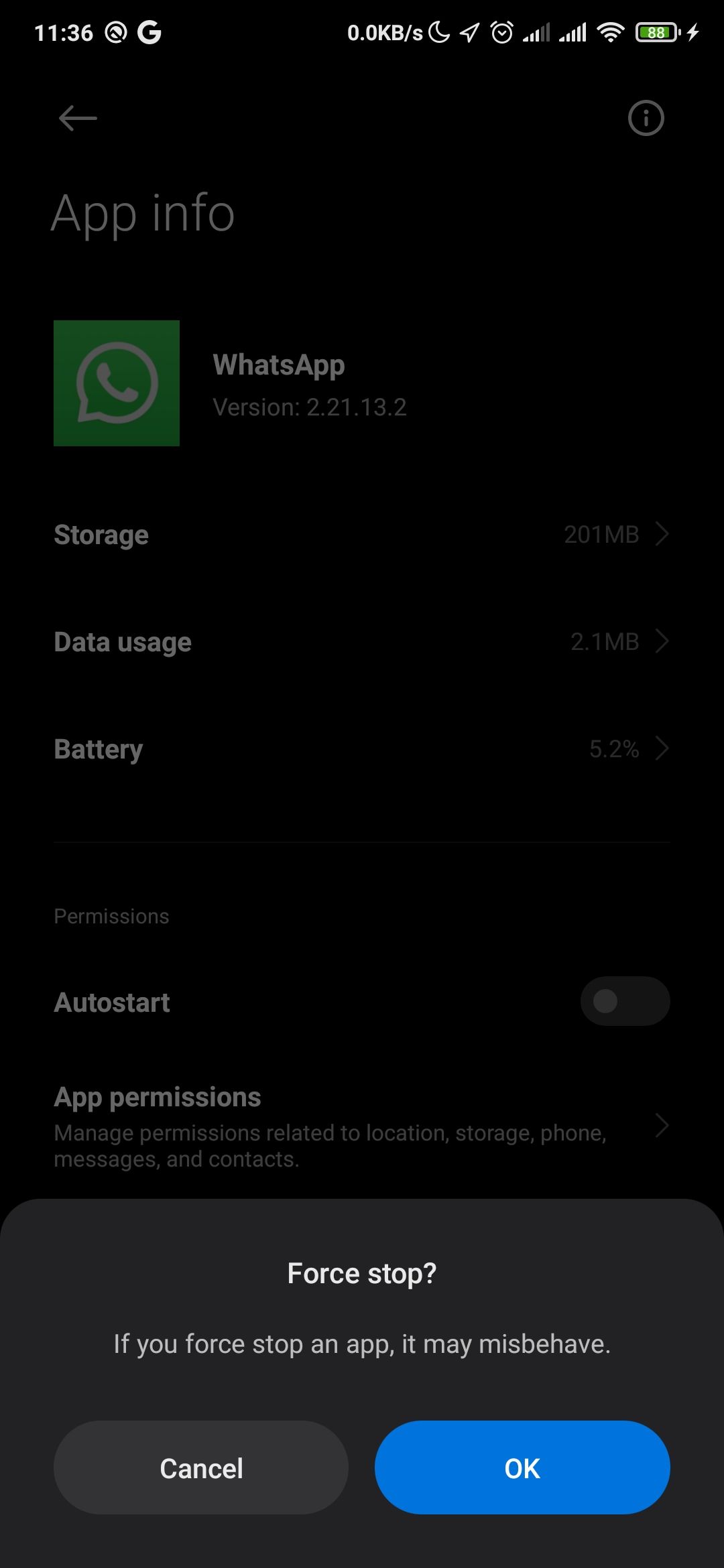Confirm force stop with OK
This screenshot has width=724, height=1568.
[x=522, y=1467]
